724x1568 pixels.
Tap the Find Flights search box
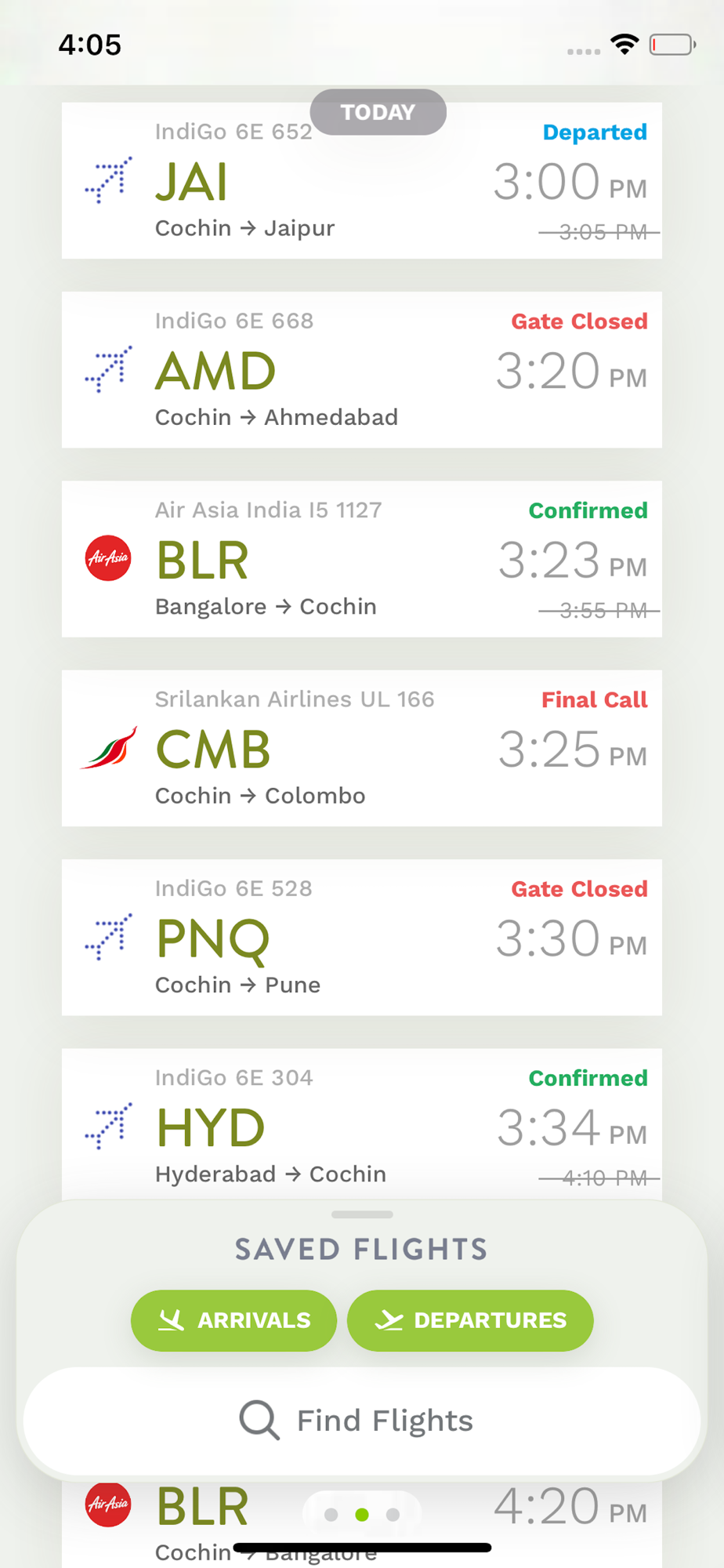click(x=362, y=1421)
